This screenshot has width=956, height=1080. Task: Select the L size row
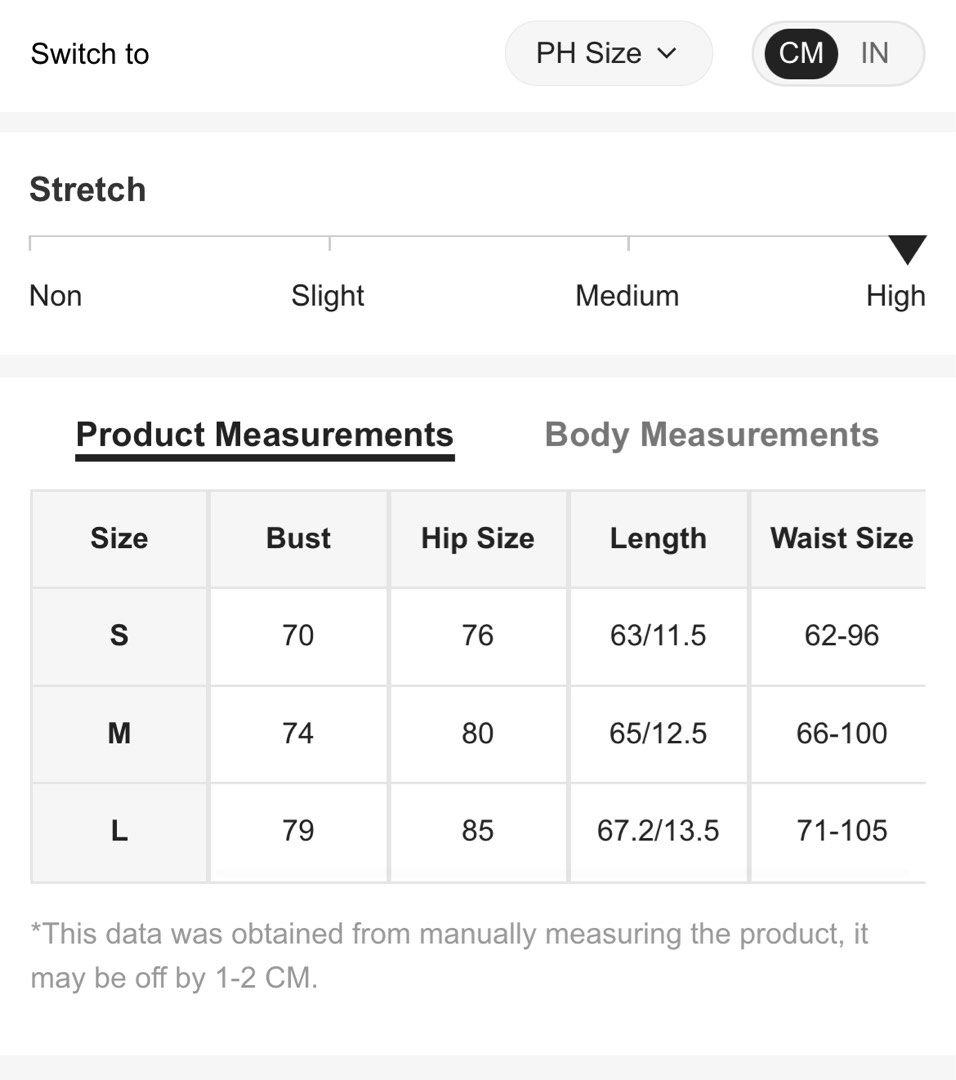click(x=118, y=831)
